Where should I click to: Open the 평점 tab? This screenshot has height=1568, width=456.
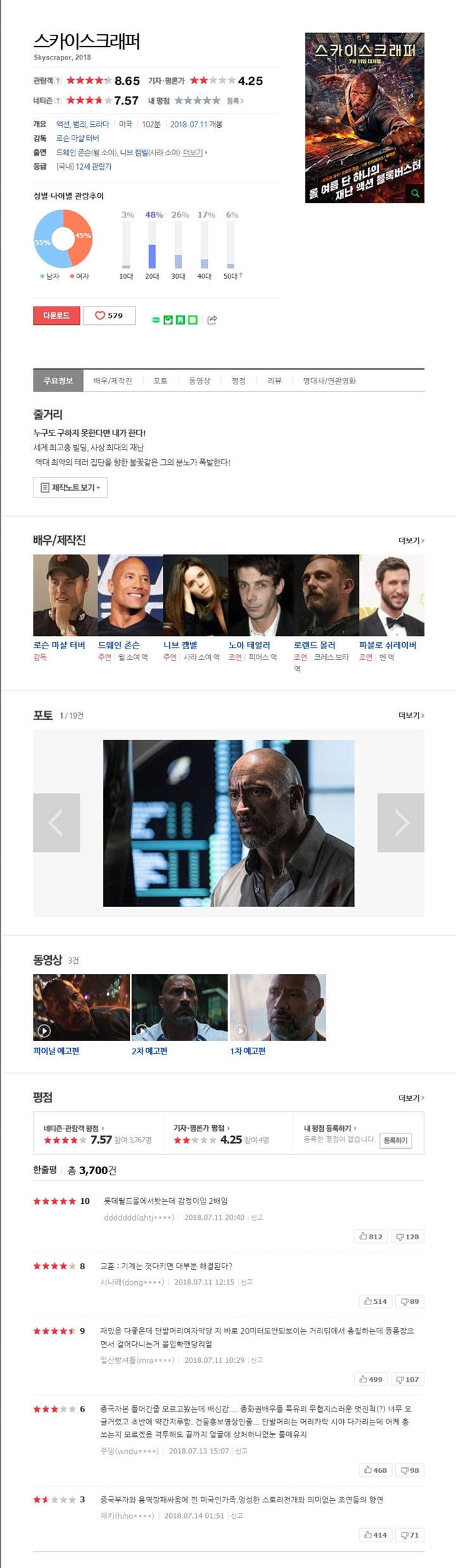pos(238,381)
